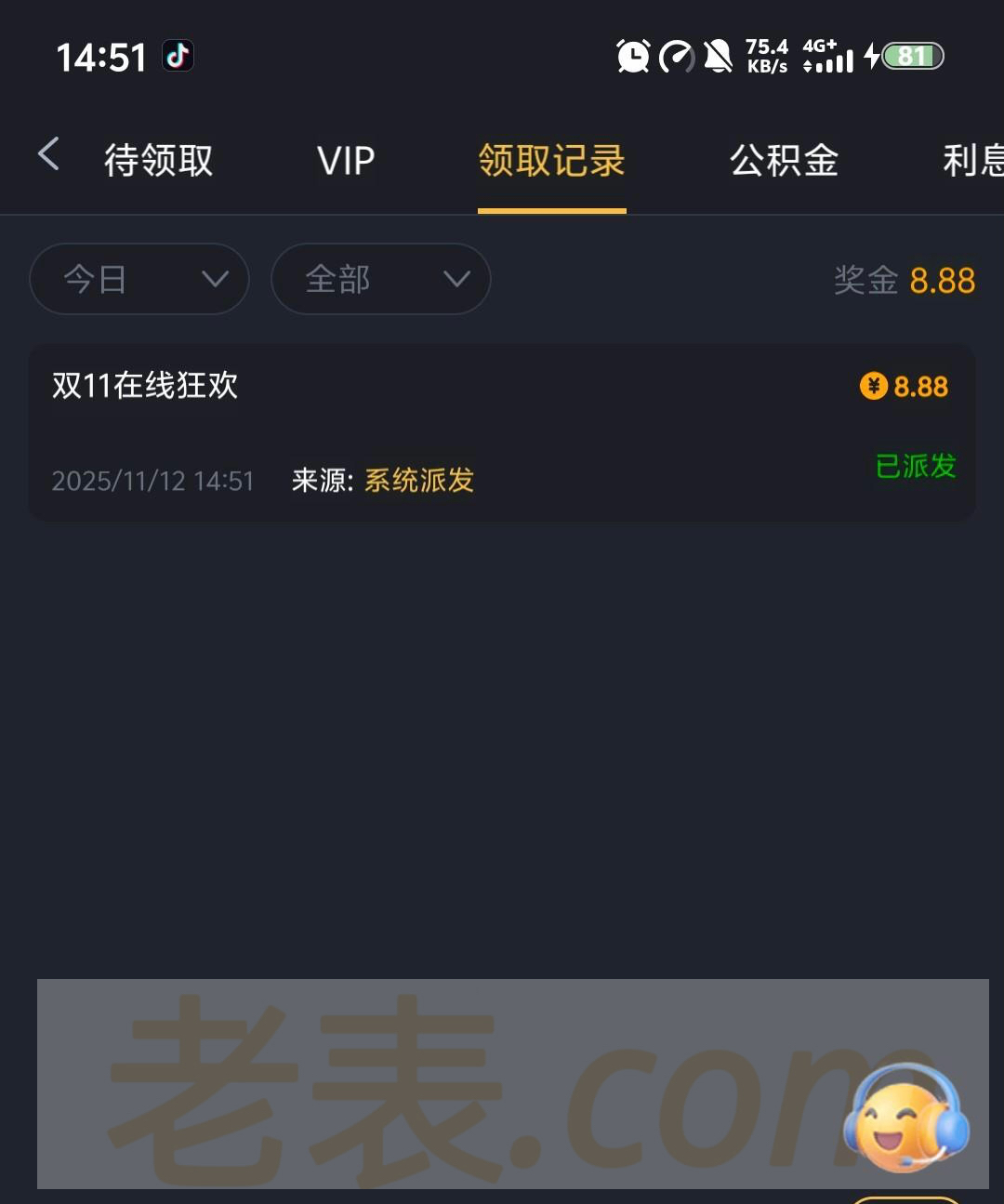Expand the 今日 date filter dropdown
This screenshot has width=1004, height=1204.
(x=139, y=279)
